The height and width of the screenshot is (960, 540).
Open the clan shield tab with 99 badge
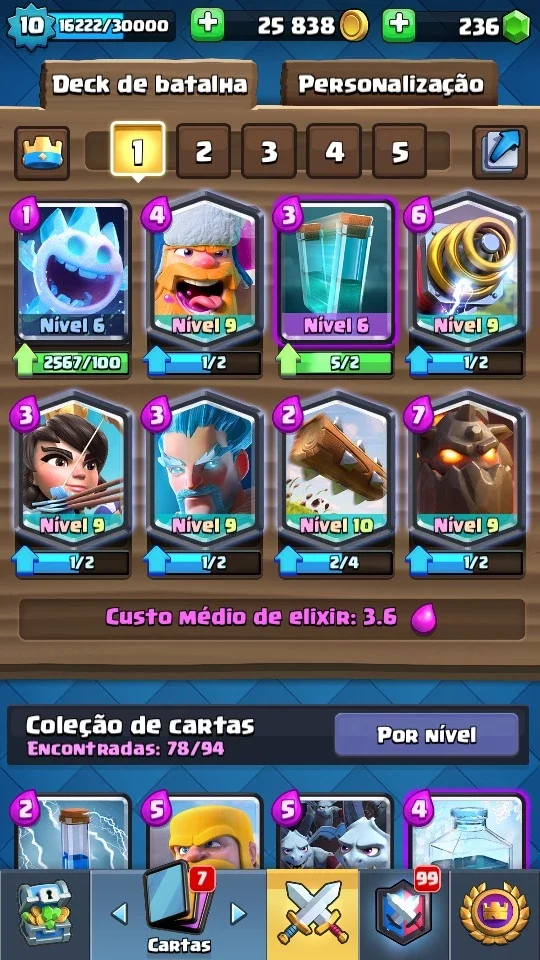tap(404, 915)
